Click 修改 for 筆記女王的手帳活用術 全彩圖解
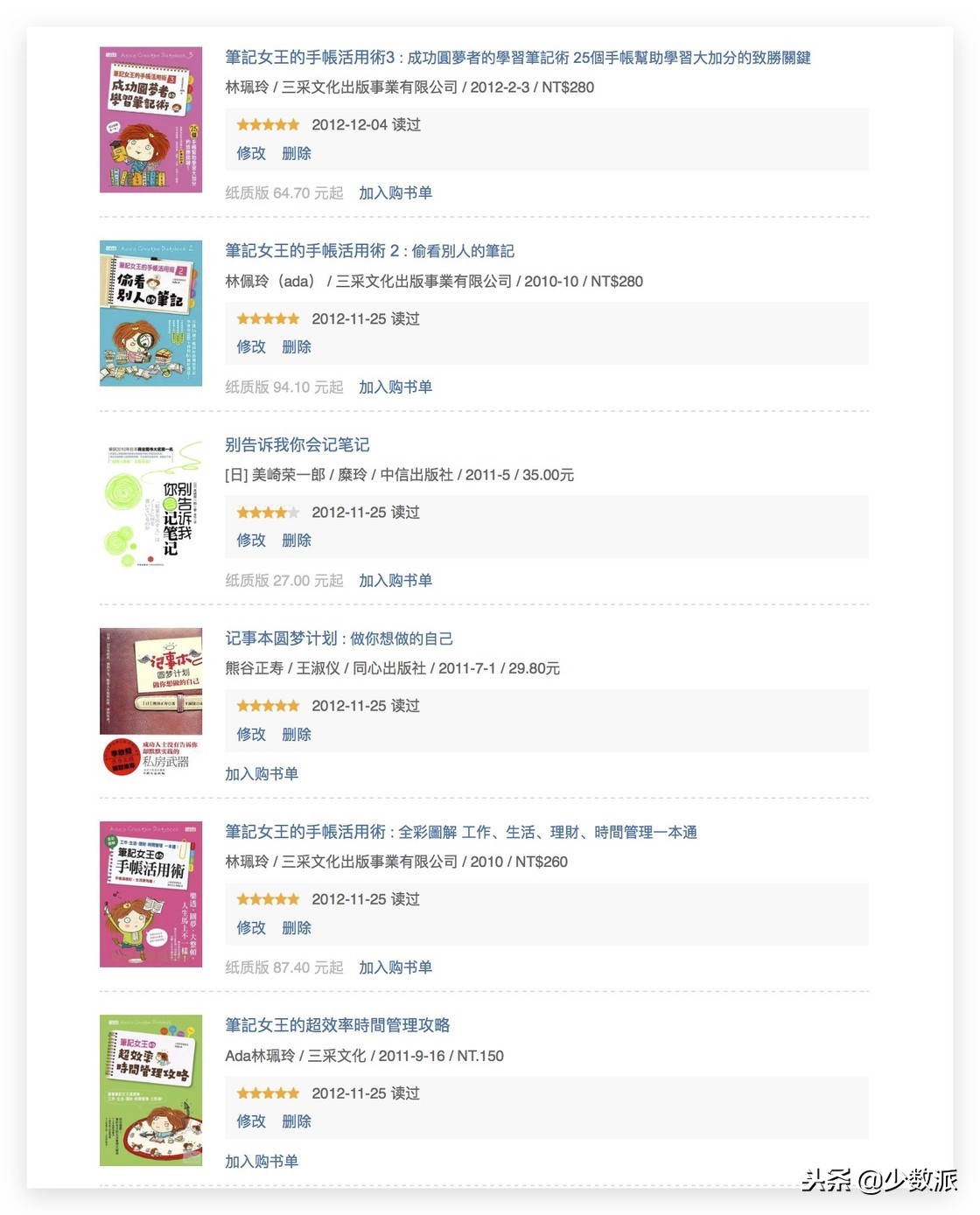Screen dimensions: 980x1215 251,928
